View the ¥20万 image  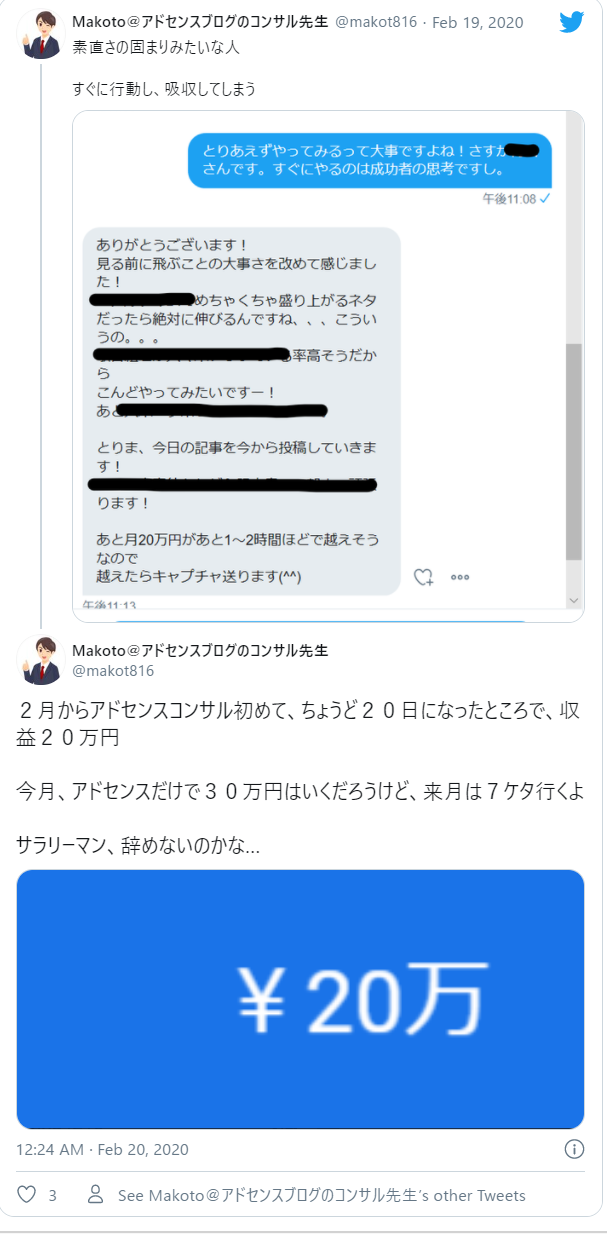[300, 999]
